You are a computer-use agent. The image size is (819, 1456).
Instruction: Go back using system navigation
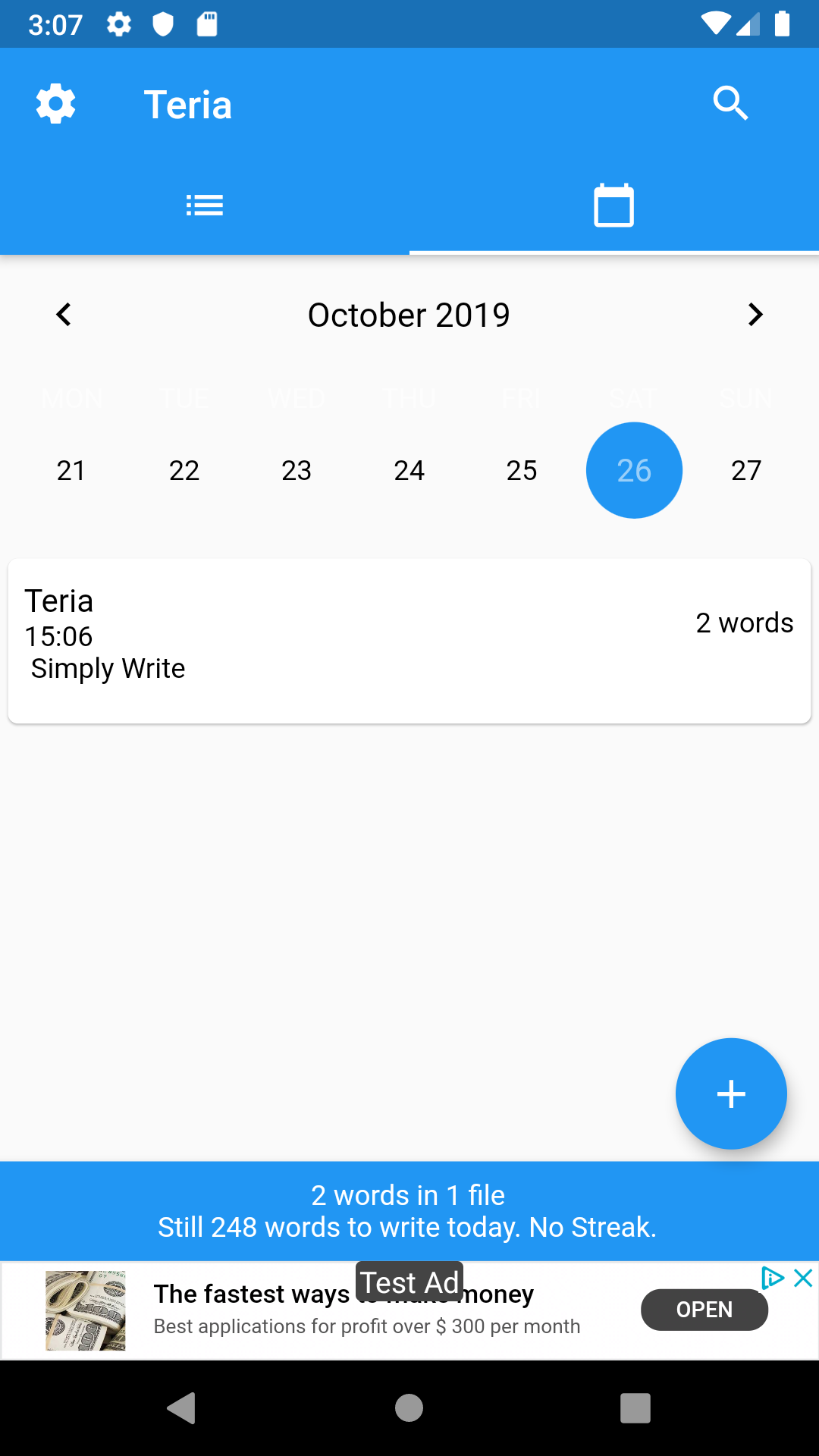[182, 1408]
